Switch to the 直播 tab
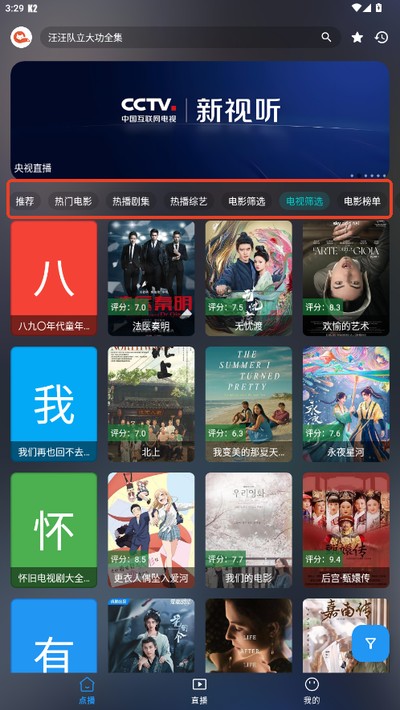This screenshot has width=400, height=710. [199, 691]
